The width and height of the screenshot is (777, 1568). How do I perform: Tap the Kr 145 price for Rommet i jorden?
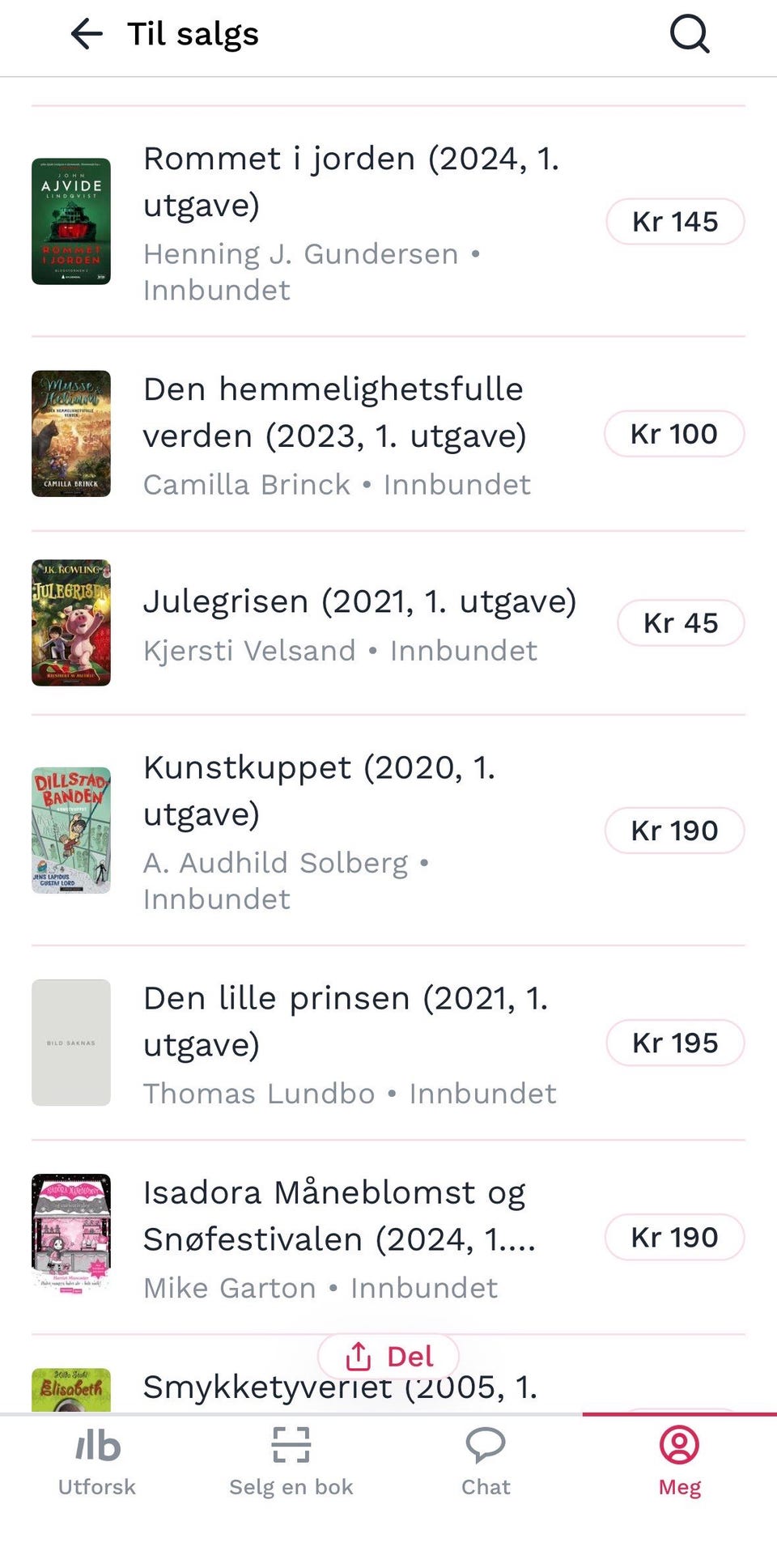click(674, 221)
